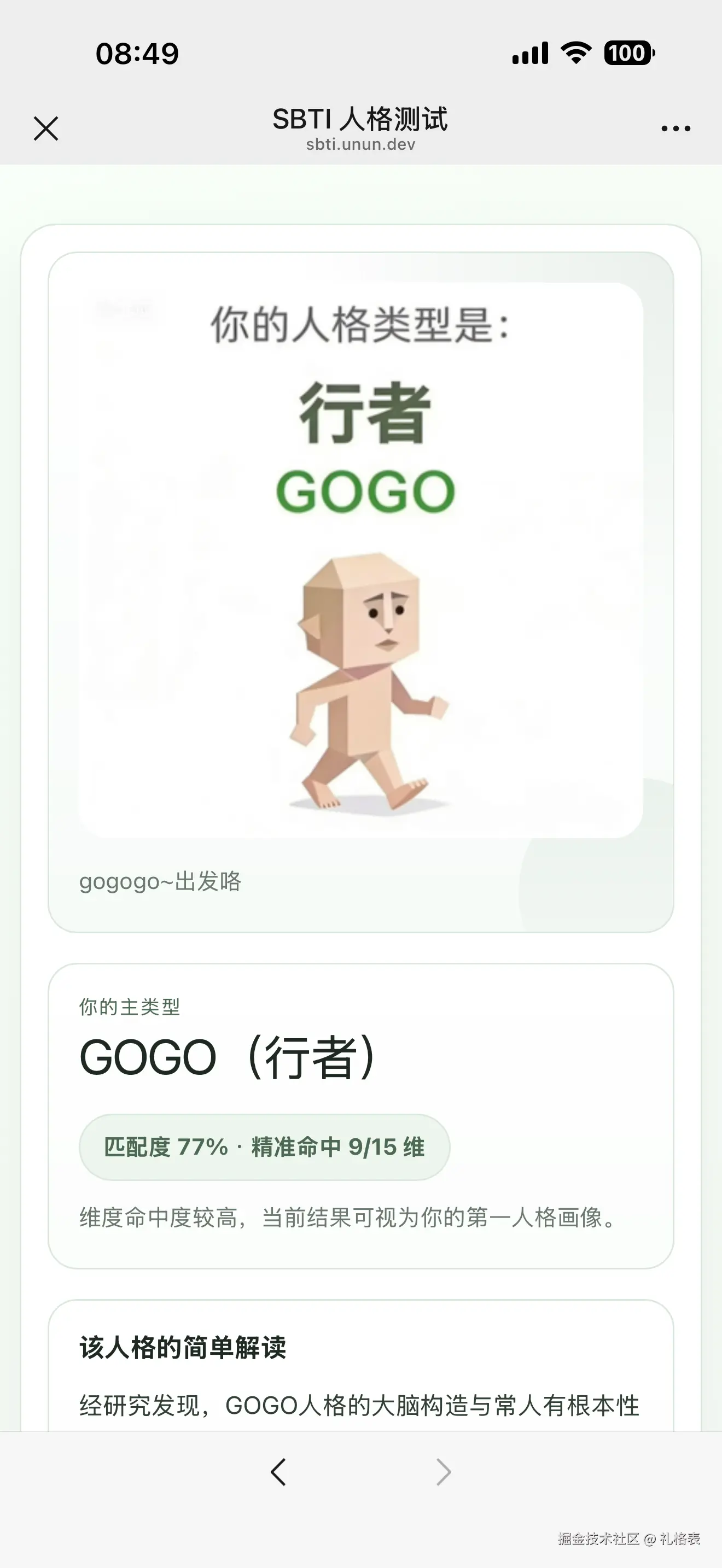Tap the SBTI 人格测试 page title
This screenshot has height=1568, width=722.
[x=360, y=120]
